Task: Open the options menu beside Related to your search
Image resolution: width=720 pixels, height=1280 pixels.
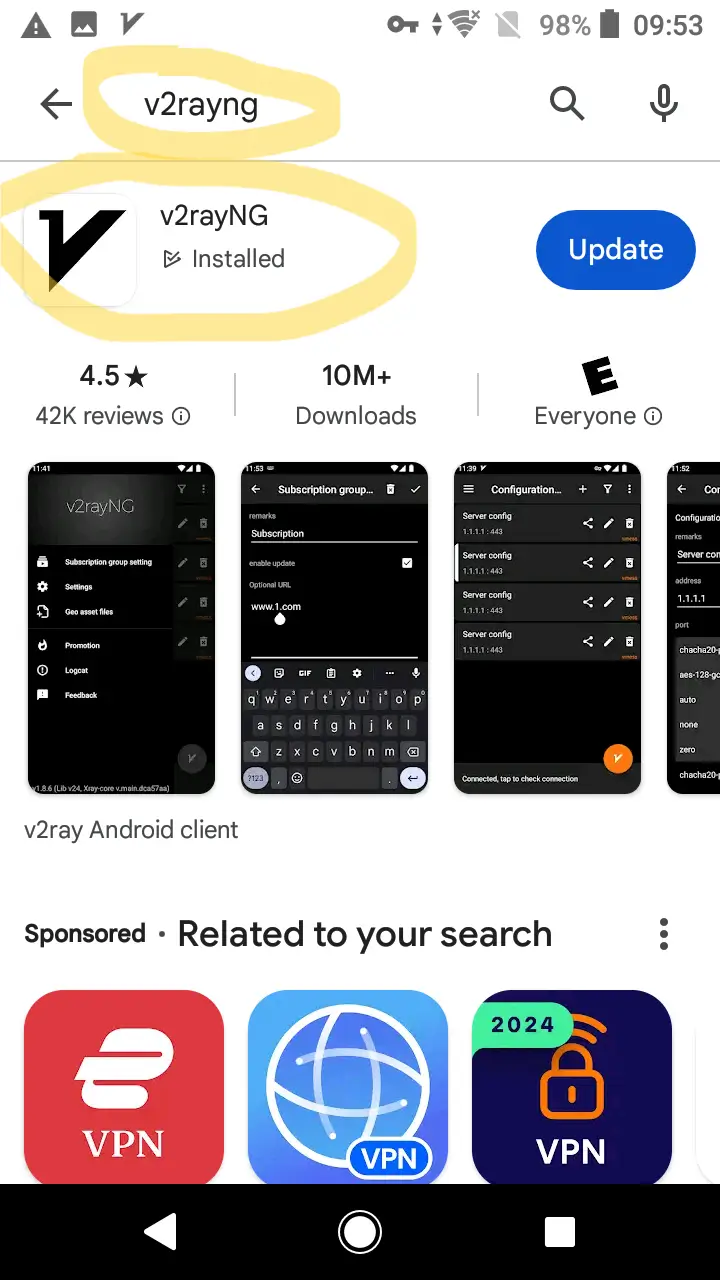Action: [x=664, y=934]
